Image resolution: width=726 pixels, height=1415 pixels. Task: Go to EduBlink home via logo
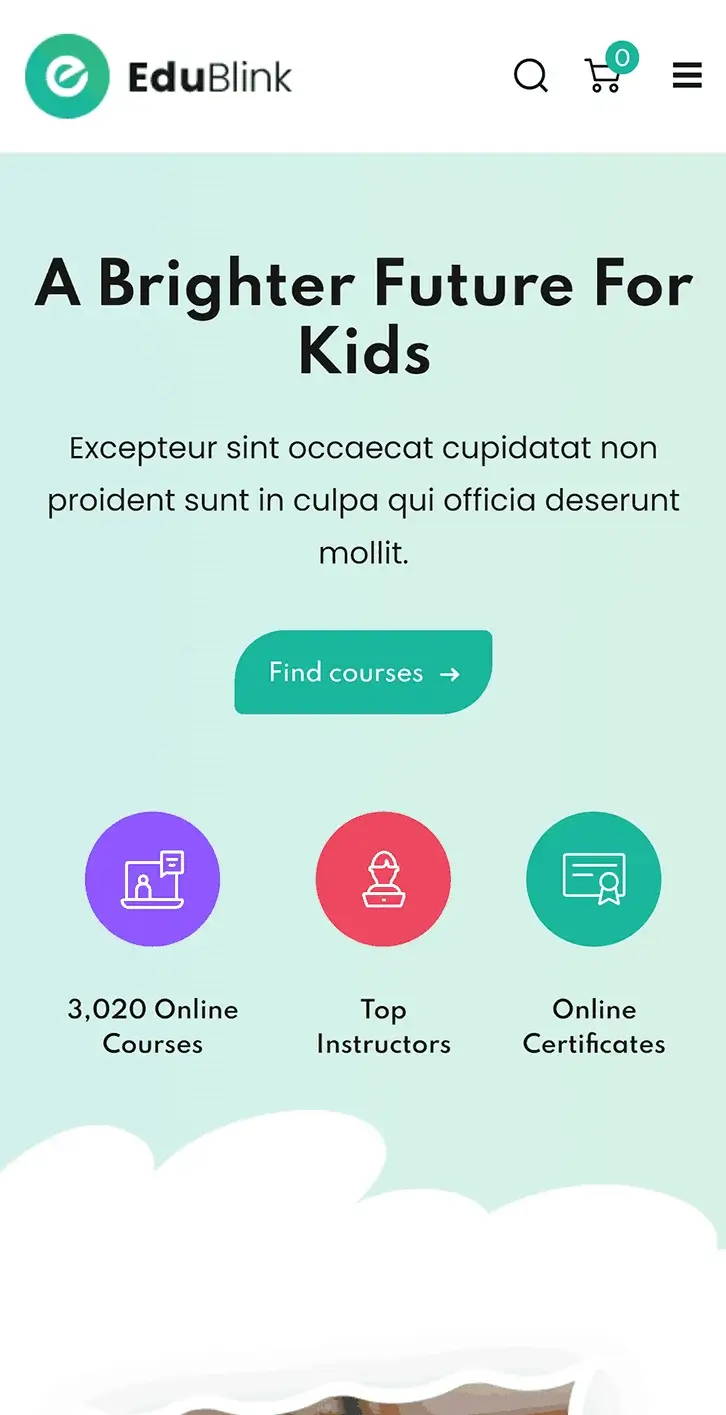click(160, 76)
